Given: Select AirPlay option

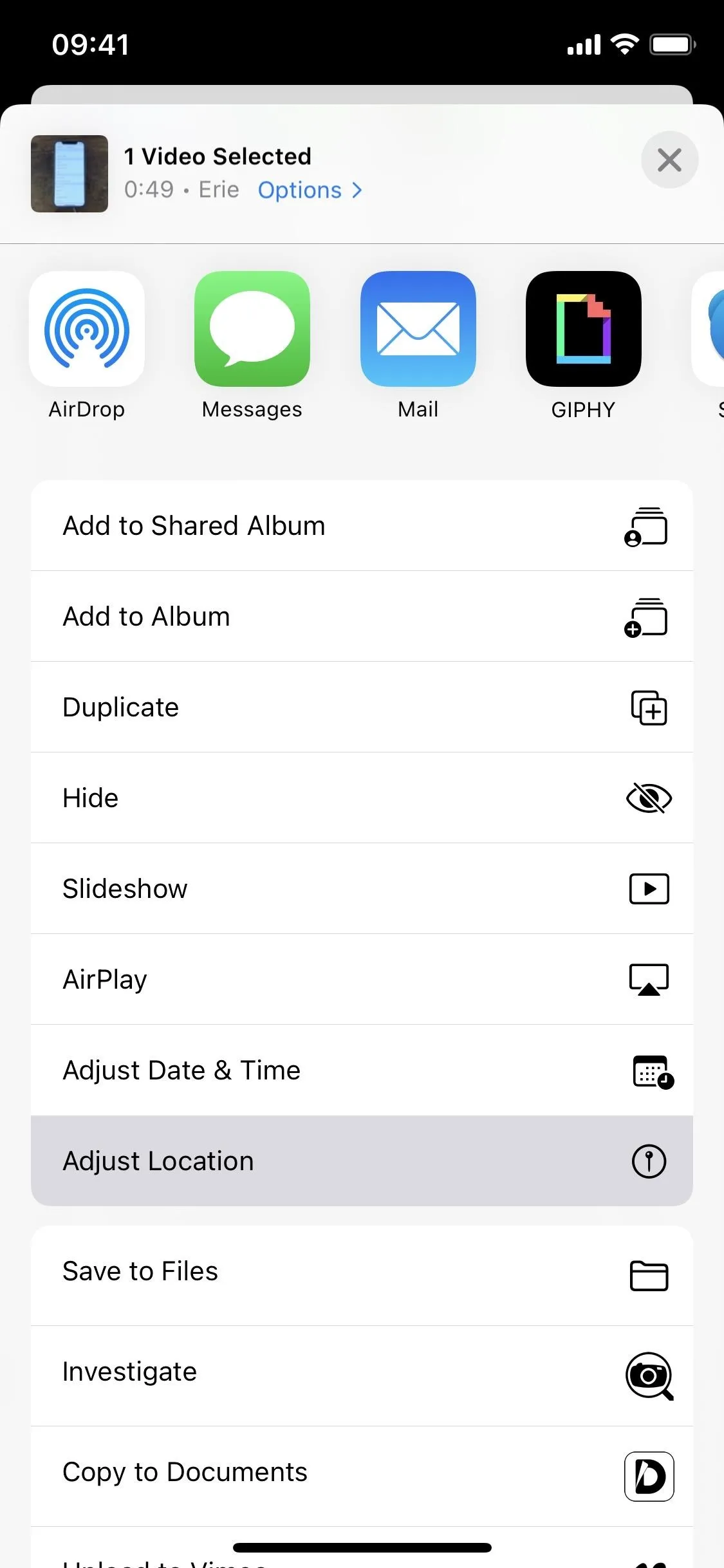Looking at the screenshot, I should point(362,979).
